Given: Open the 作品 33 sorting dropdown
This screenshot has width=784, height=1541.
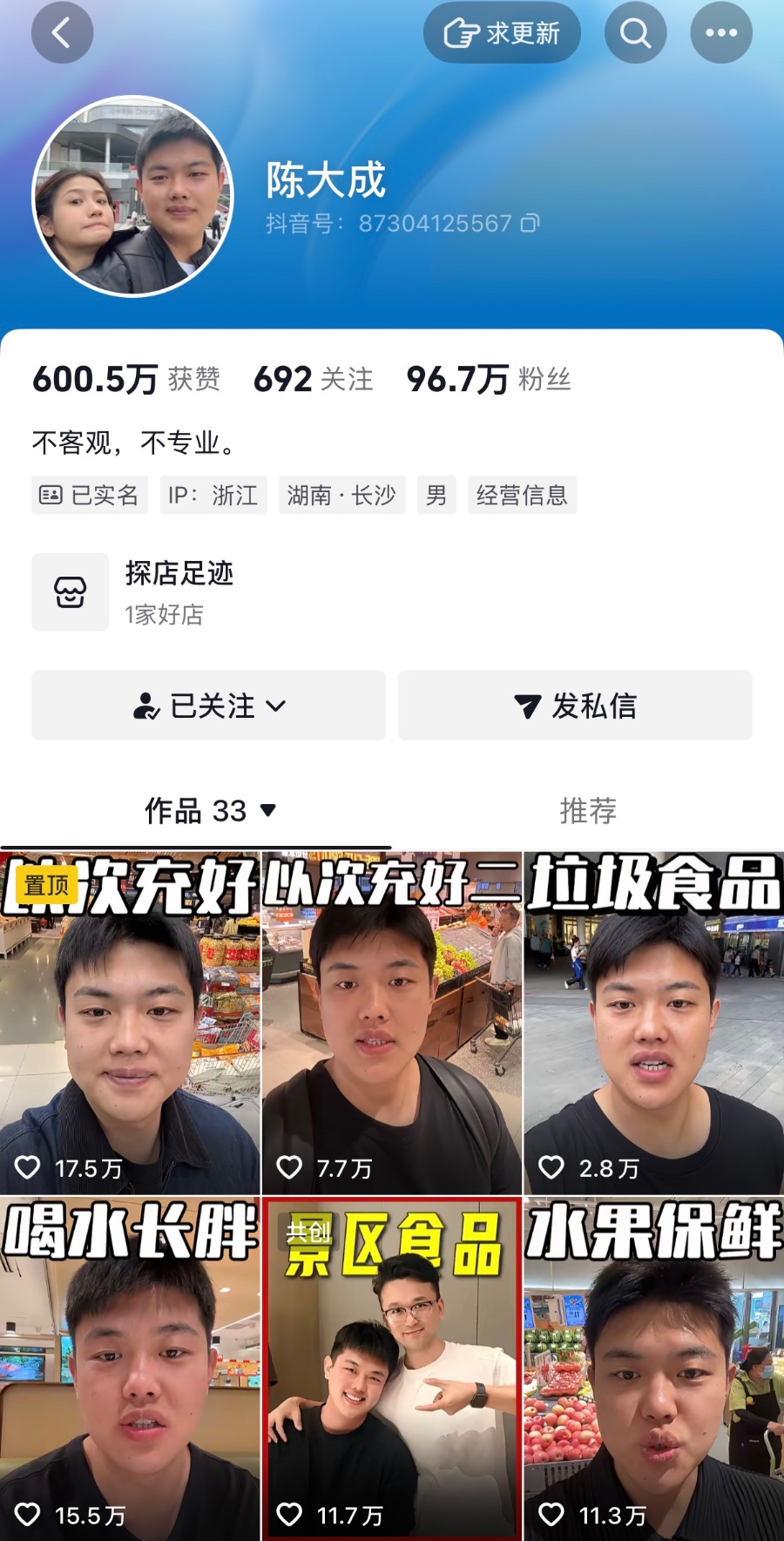Looking at the screenshot, I should click(x=210, y=811).
